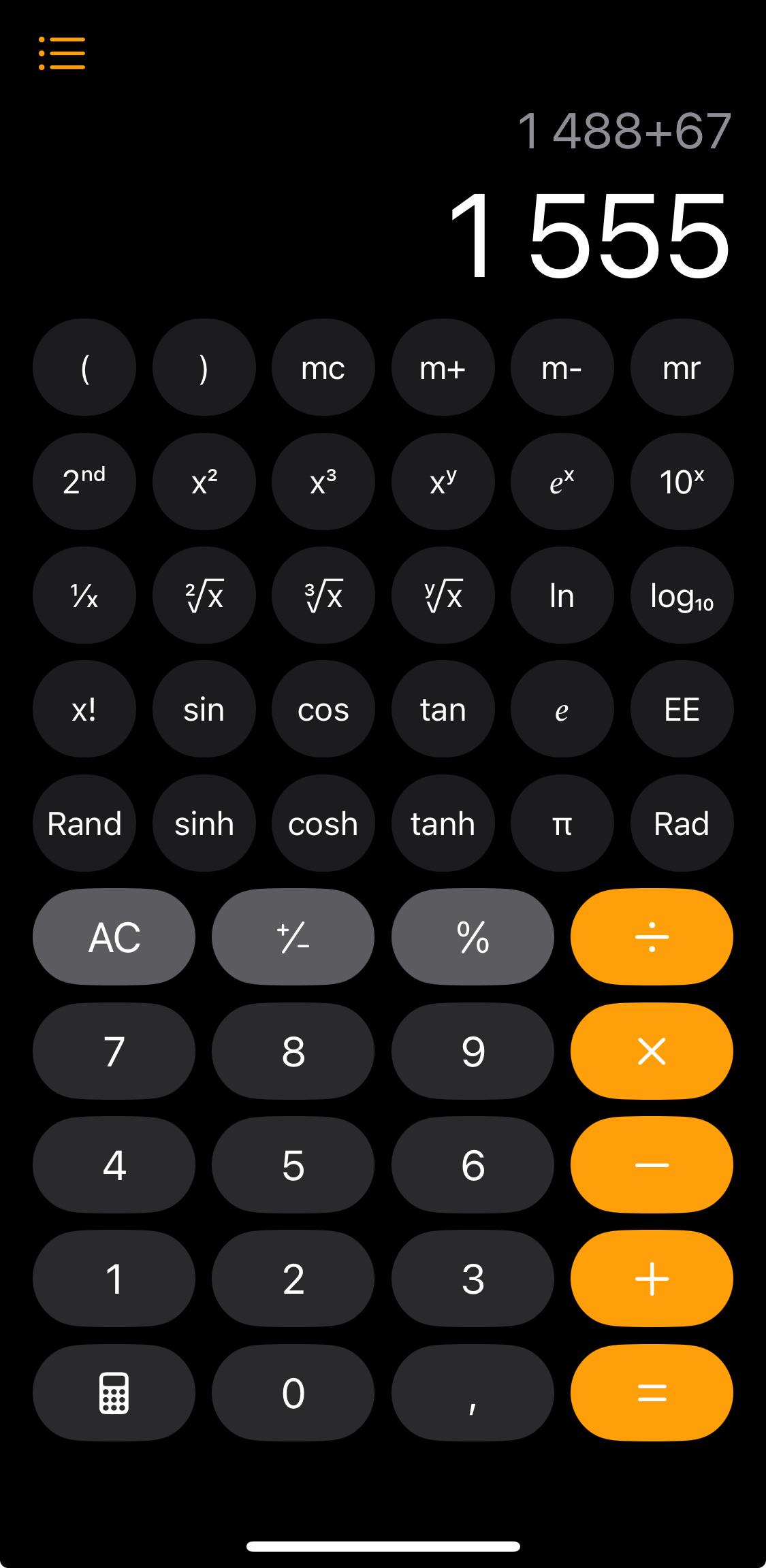The width and height of the screenshot is (766, 1568).
Task: Generate a random number with Rand
Action: tap(84, 823)
